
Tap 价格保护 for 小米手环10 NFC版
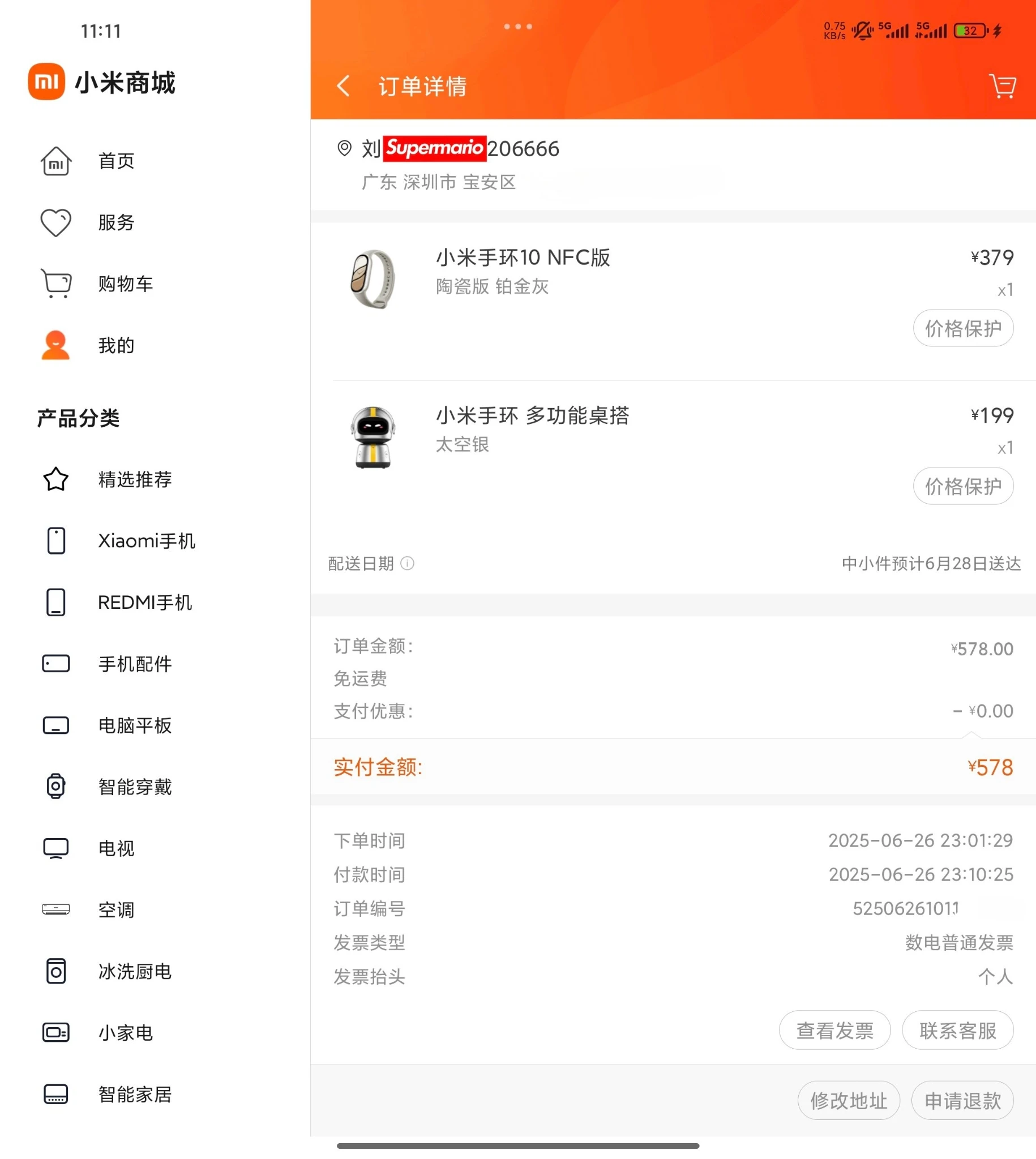pyautogui.click(x=962, y=328)
